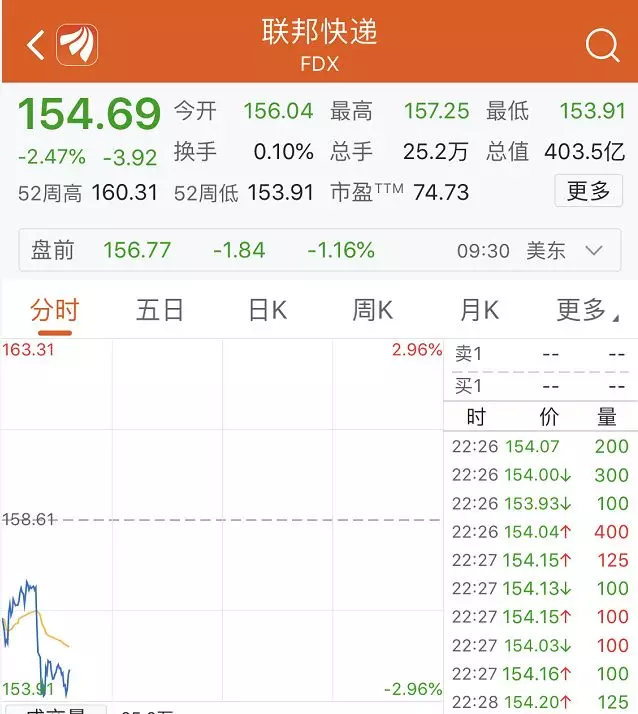
Task: Go back using the top-left arrow
Action: pos(36,45)
